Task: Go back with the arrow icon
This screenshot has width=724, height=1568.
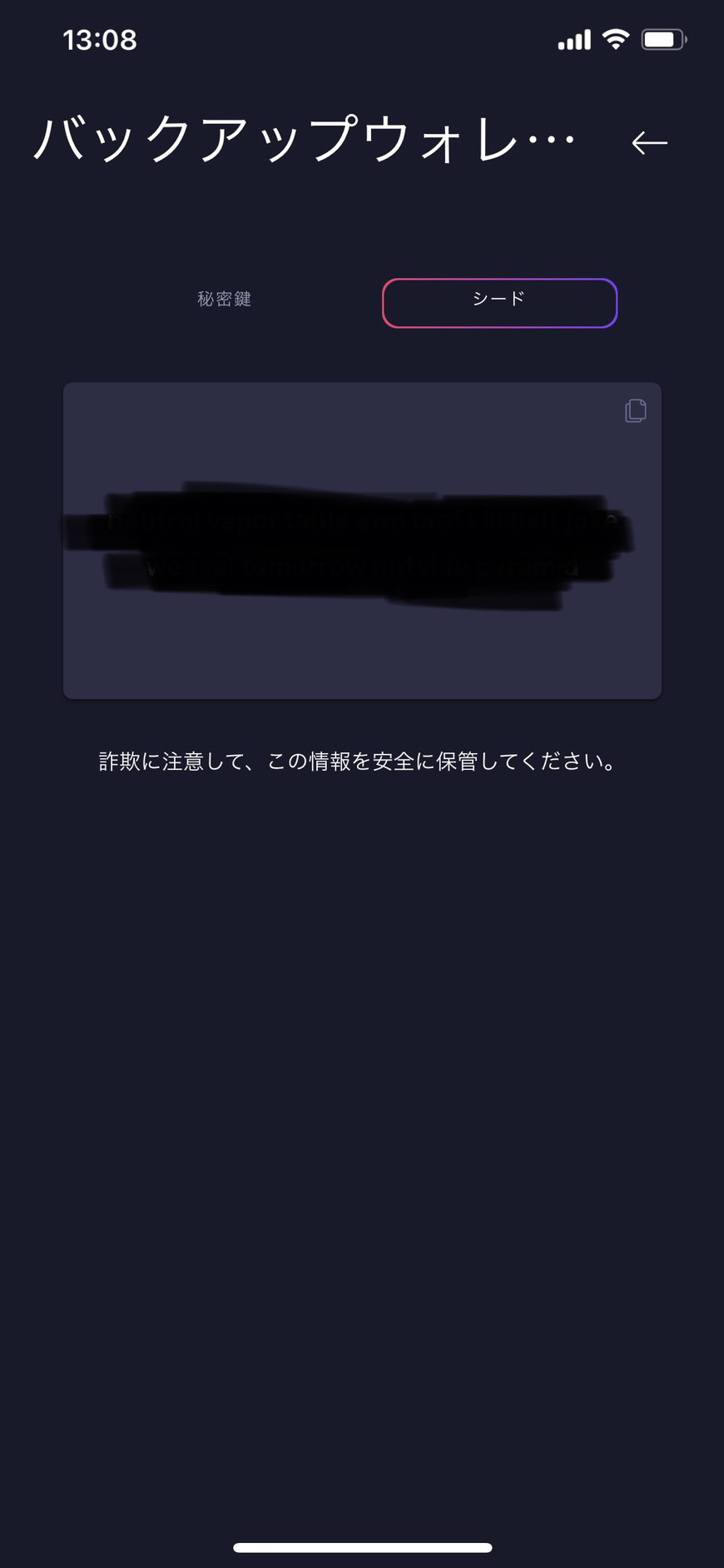Action: point(649,143)
